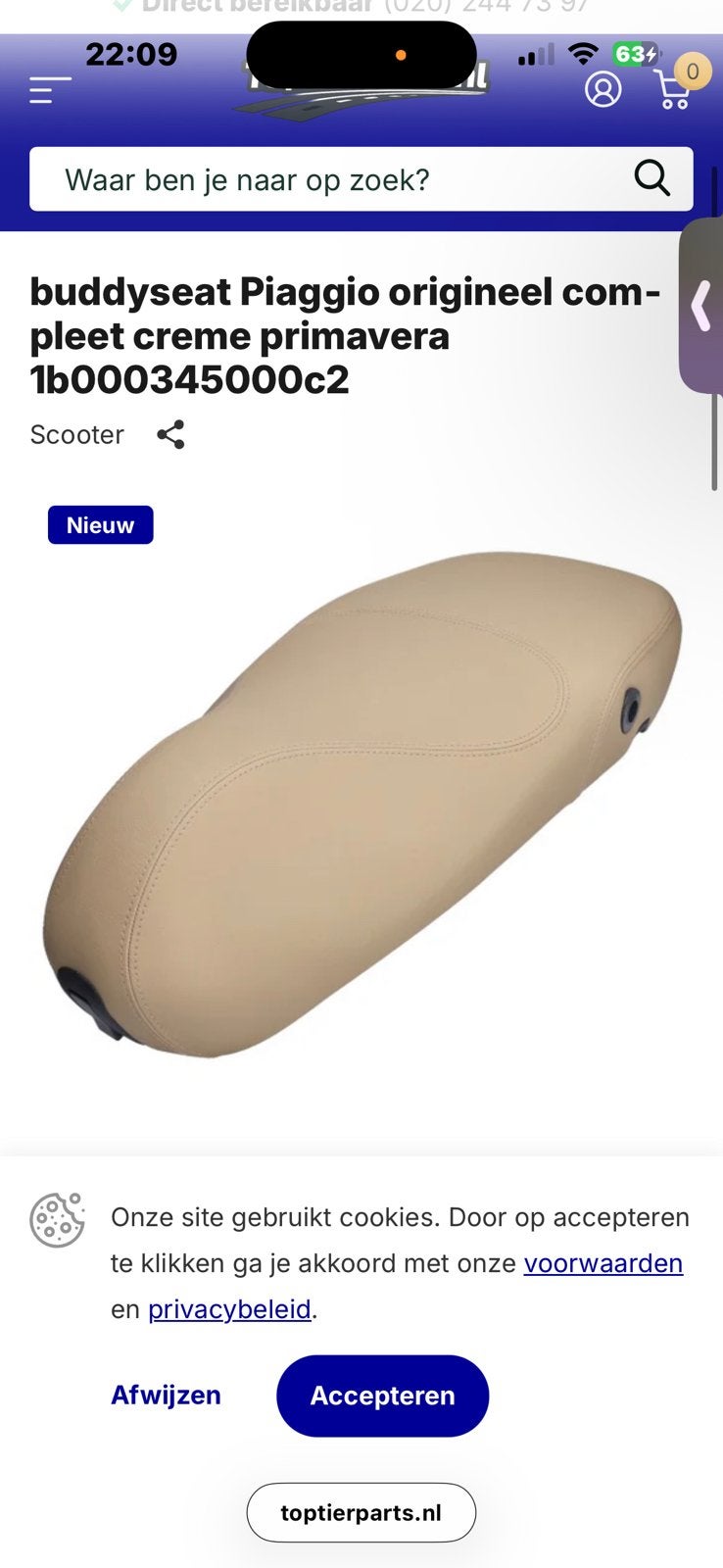
Task: Decline cookies with Afwijzen
Action: click(166, 1396)
